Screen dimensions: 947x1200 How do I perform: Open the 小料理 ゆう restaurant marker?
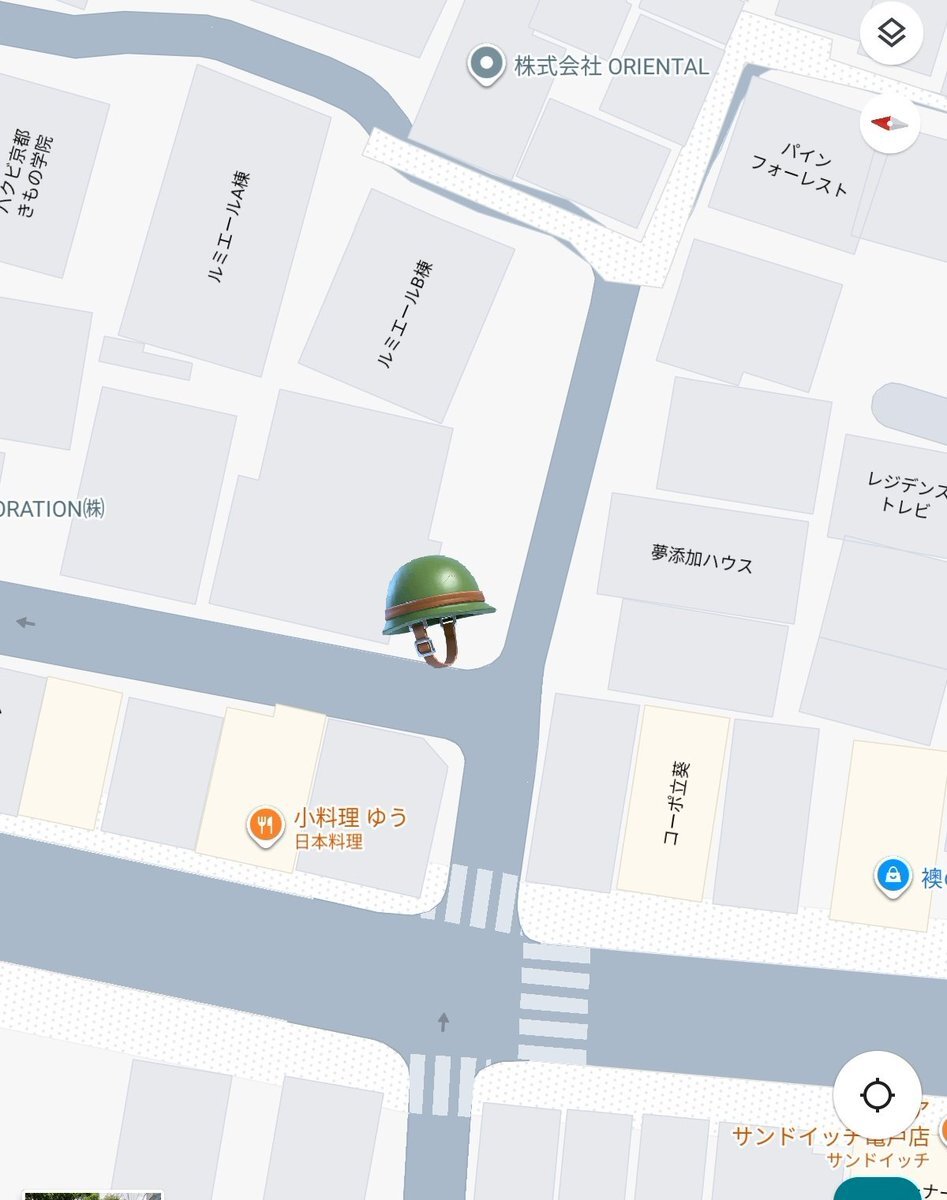tap(264, 826)
